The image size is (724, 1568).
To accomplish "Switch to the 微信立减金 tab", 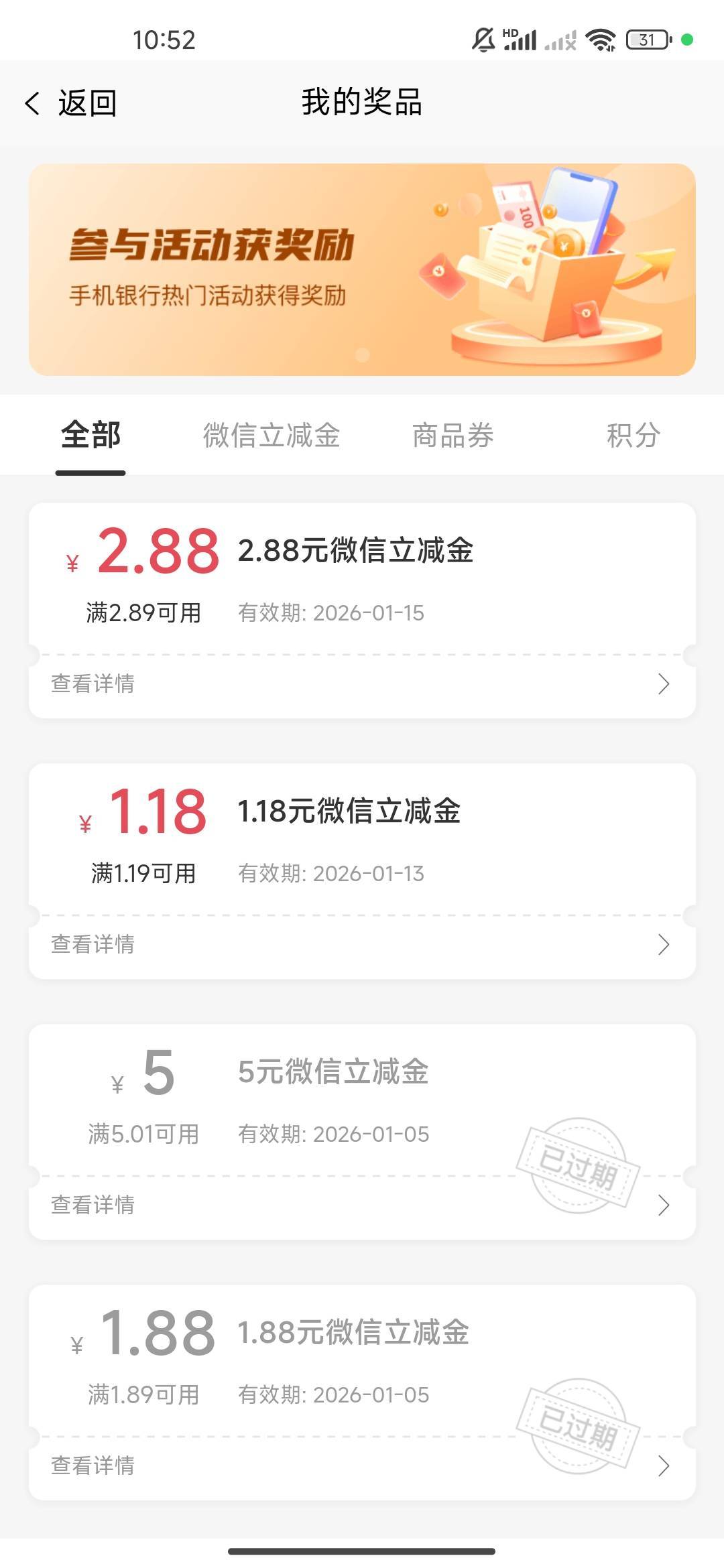I will point(271,436).
